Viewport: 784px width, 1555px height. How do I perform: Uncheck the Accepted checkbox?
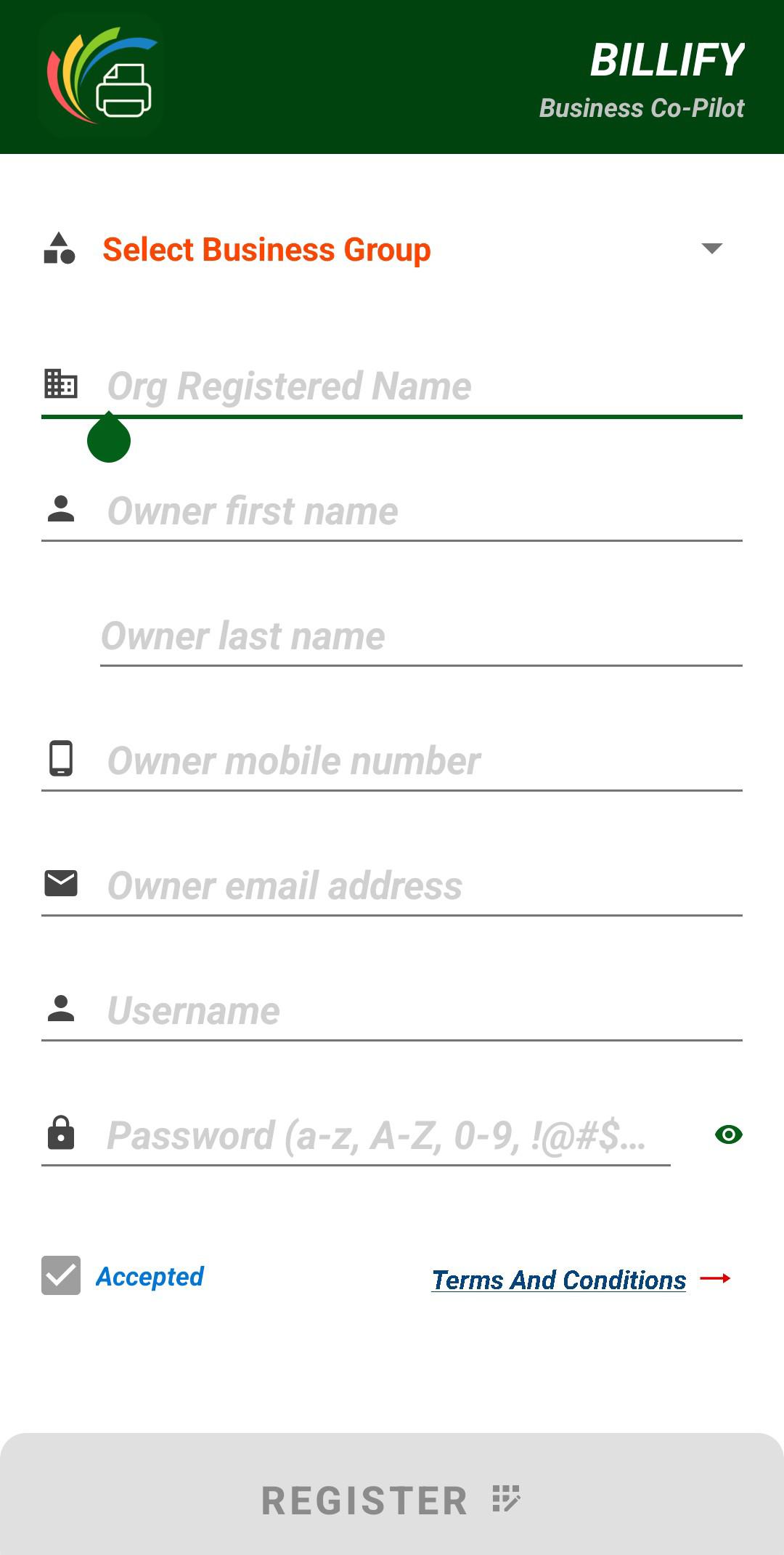click(x=61, y=1275)
